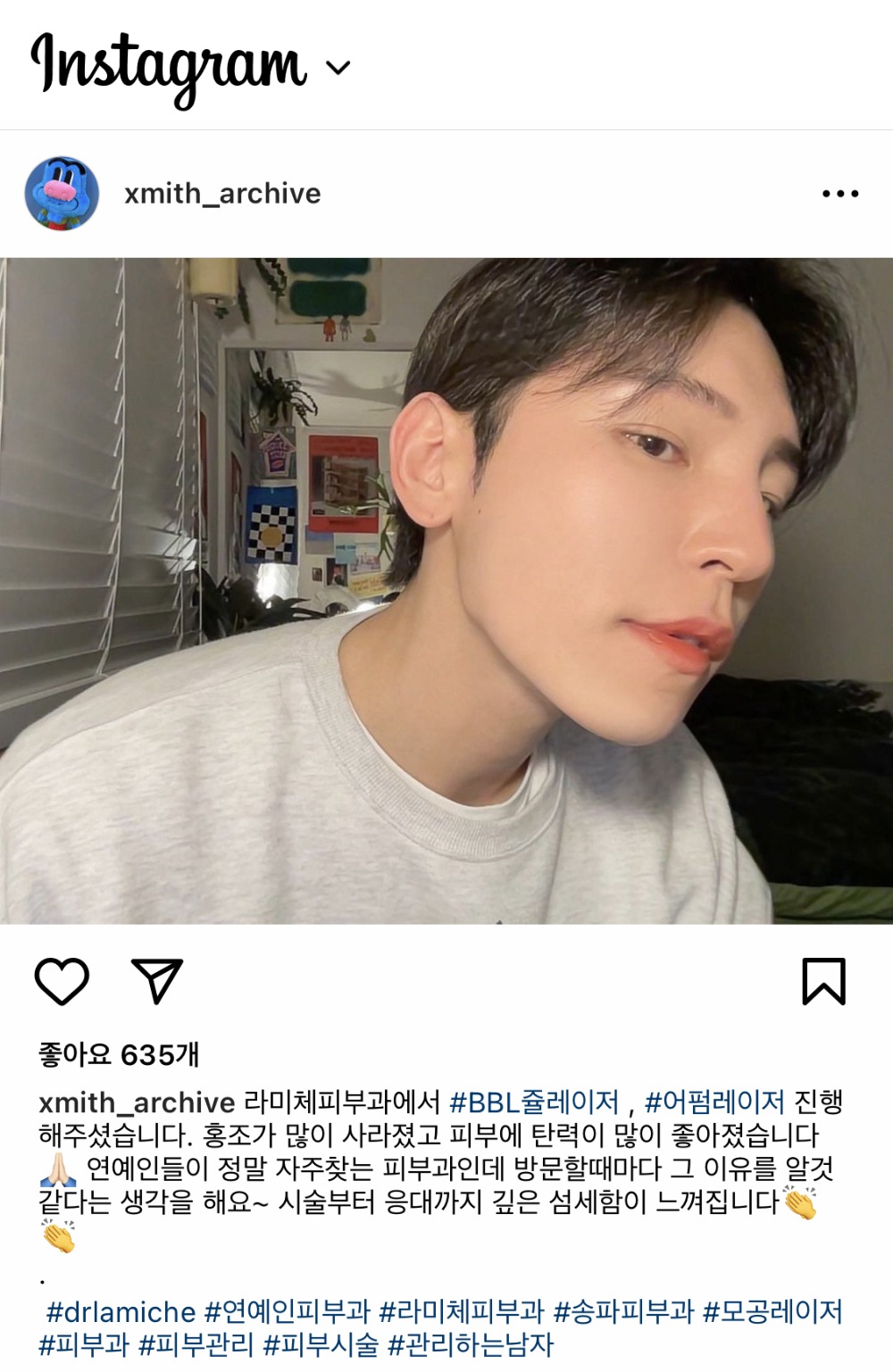Like the post with the heart icon
This screenshot has width=893, height=1372.
click(62, 981)
